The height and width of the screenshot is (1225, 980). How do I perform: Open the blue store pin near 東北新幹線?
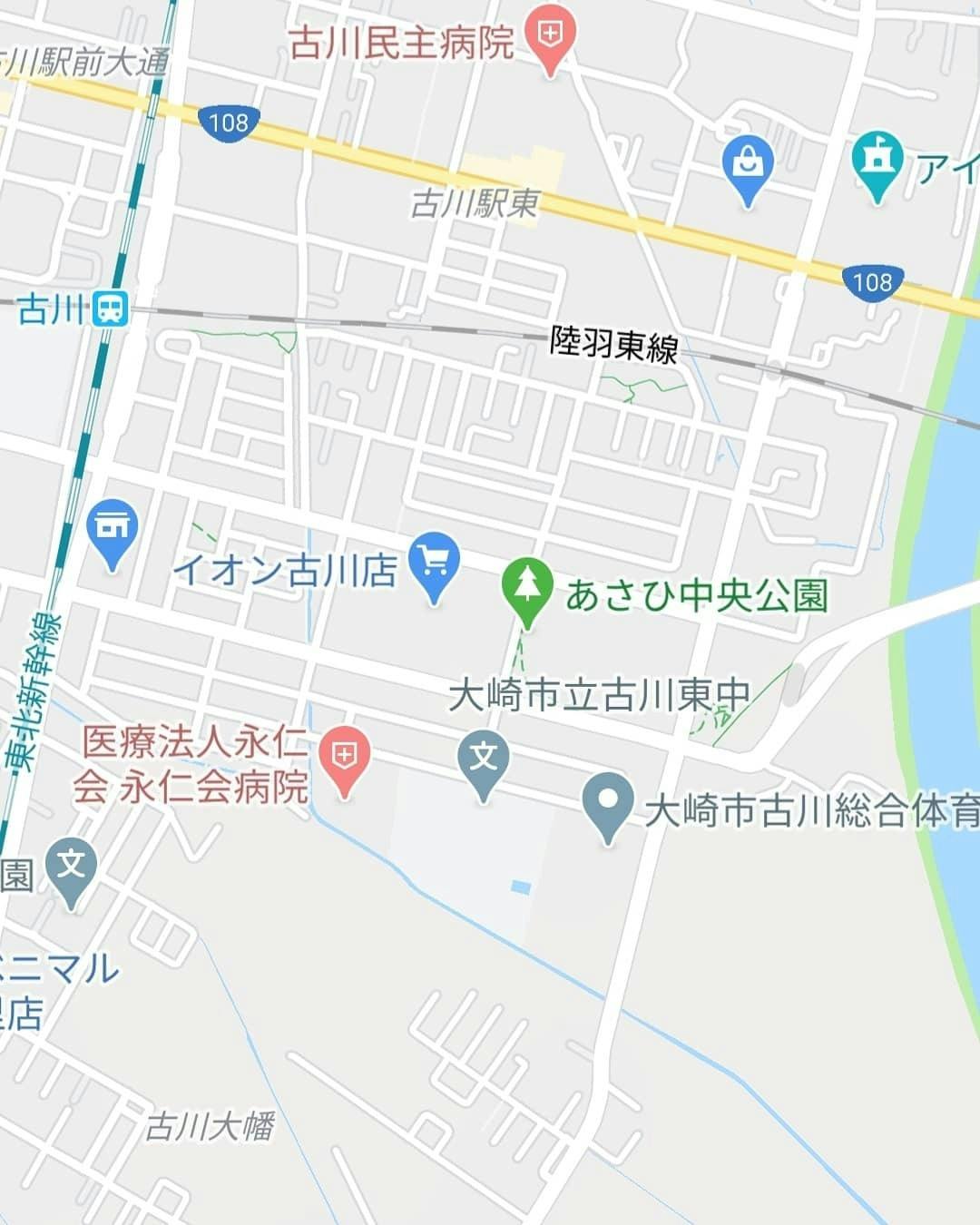112,529
